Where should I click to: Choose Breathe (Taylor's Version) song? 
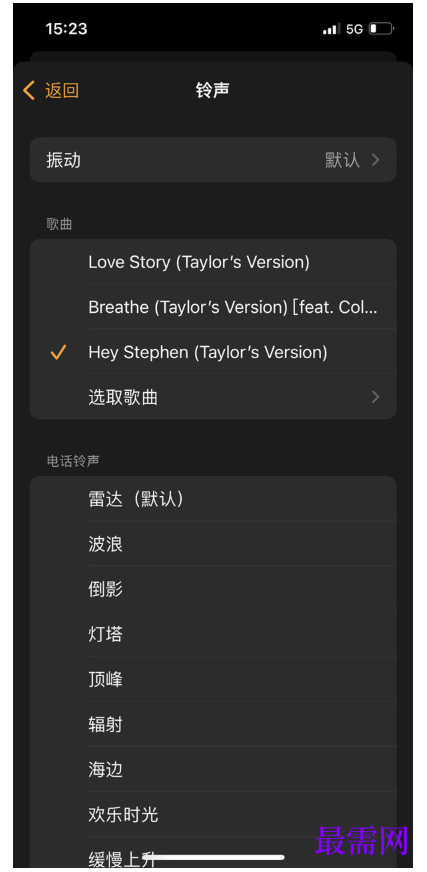(x=213, y=307)
